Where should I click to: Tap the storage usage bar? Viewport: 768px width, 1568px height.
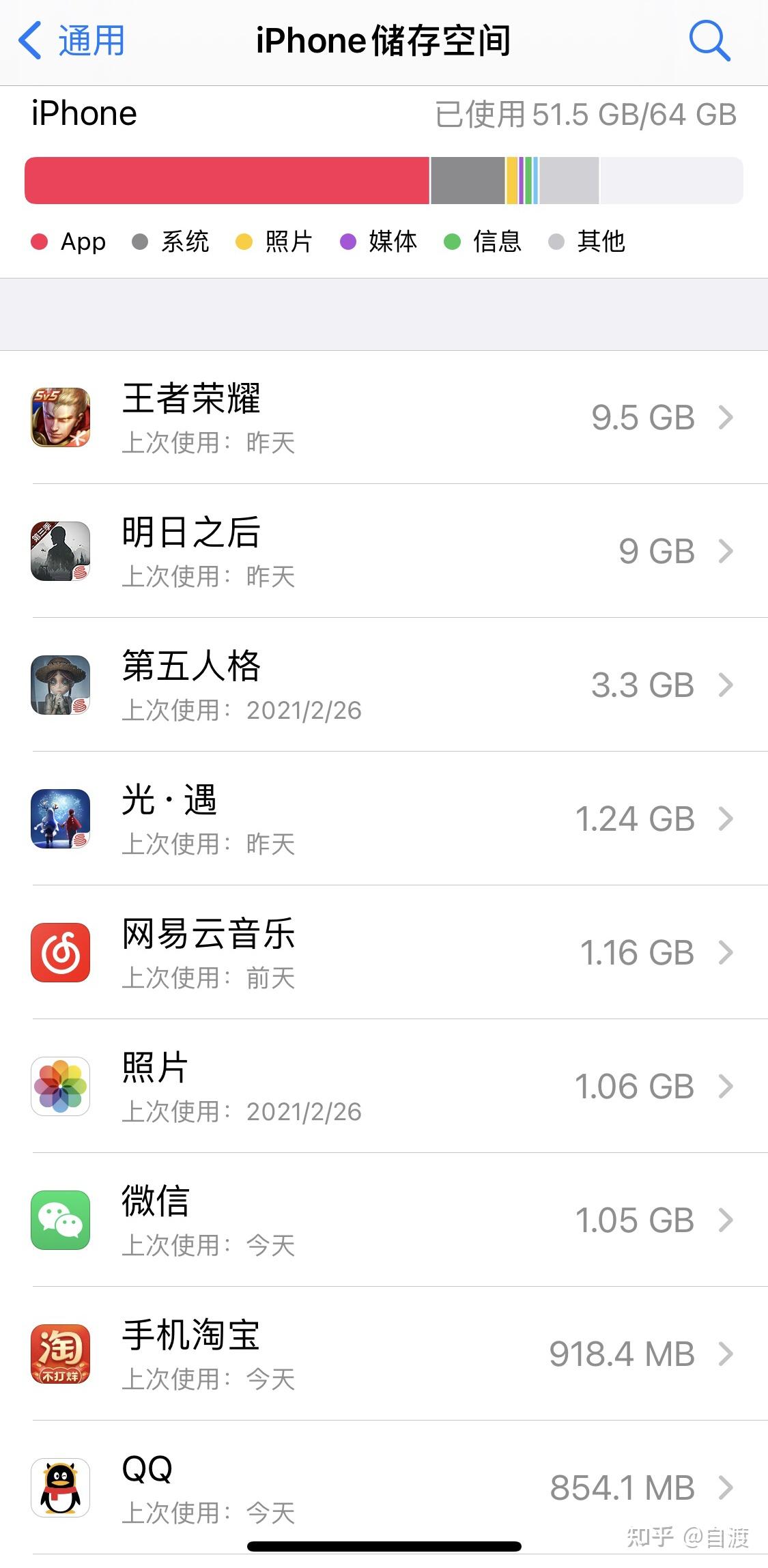[x=382, y=180]
